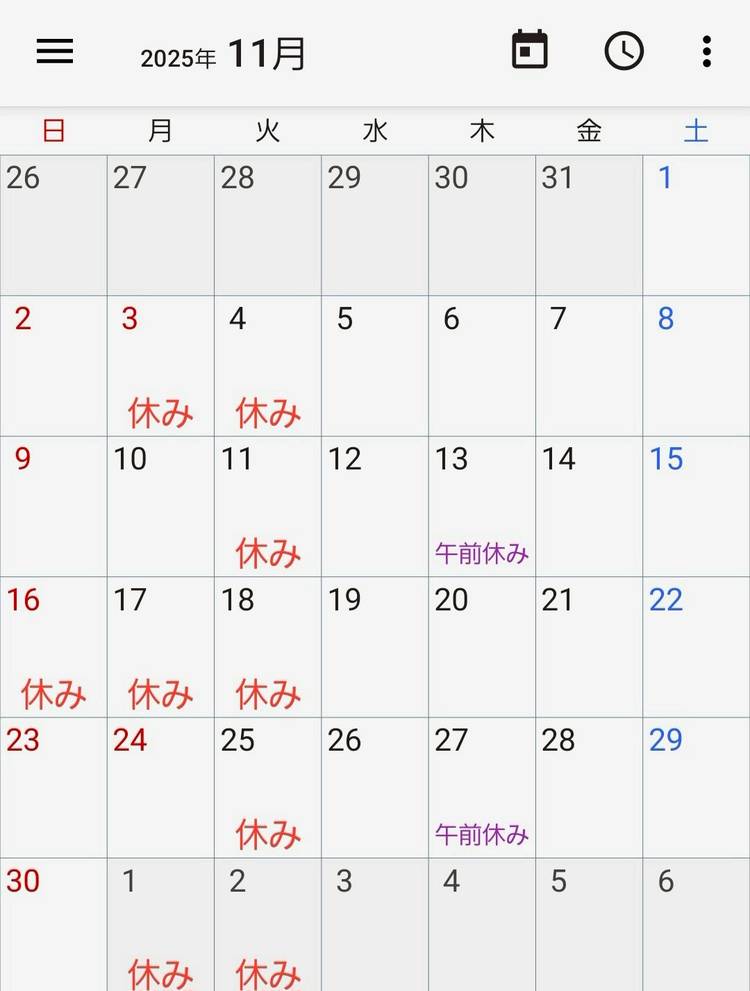Screen dimensions: 750x991
Task: Tap the 2025年 11月 month title
Action: 223,55
